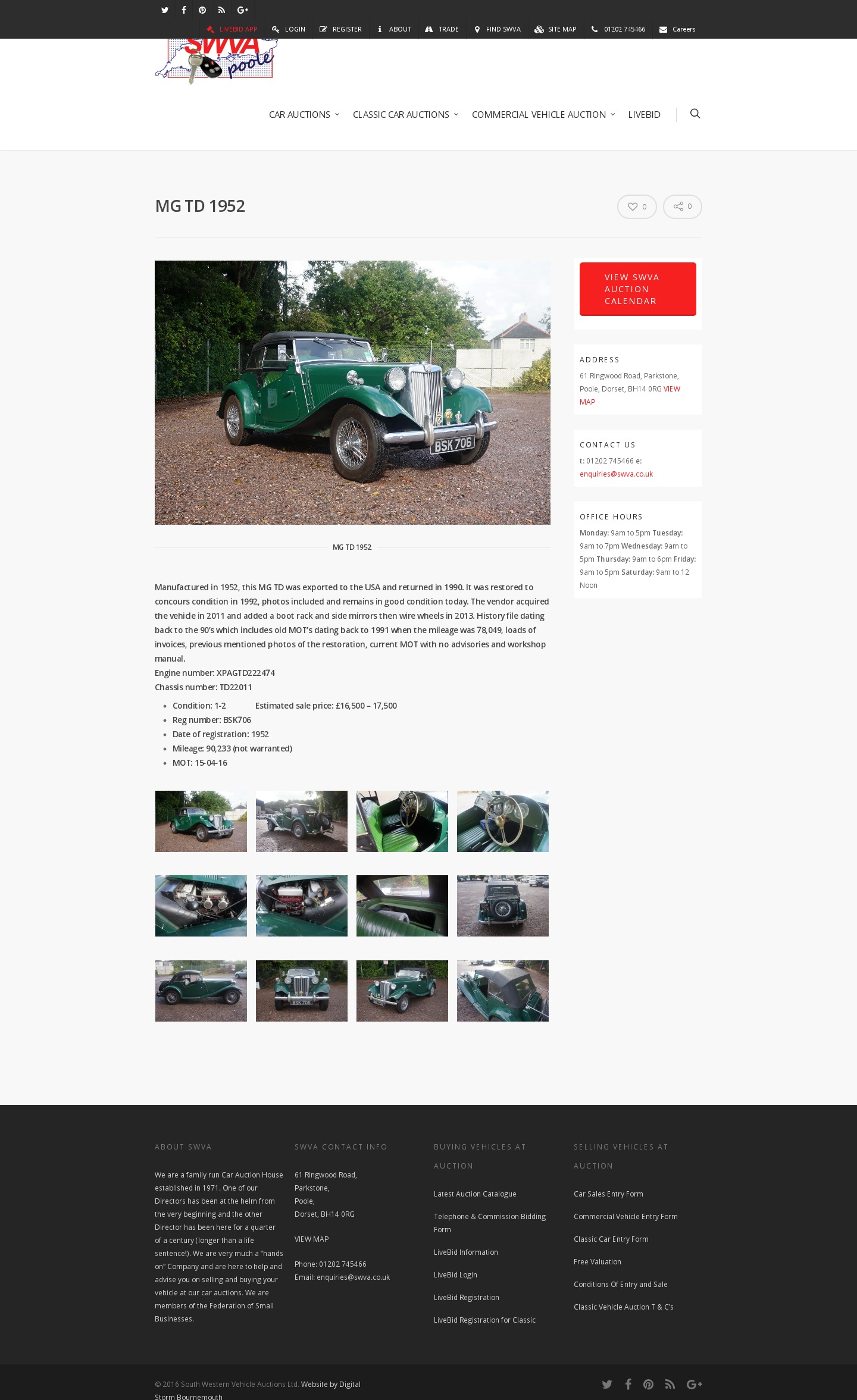
Task: Like the MG TD 1952 listing
Action: coord(636,206)
